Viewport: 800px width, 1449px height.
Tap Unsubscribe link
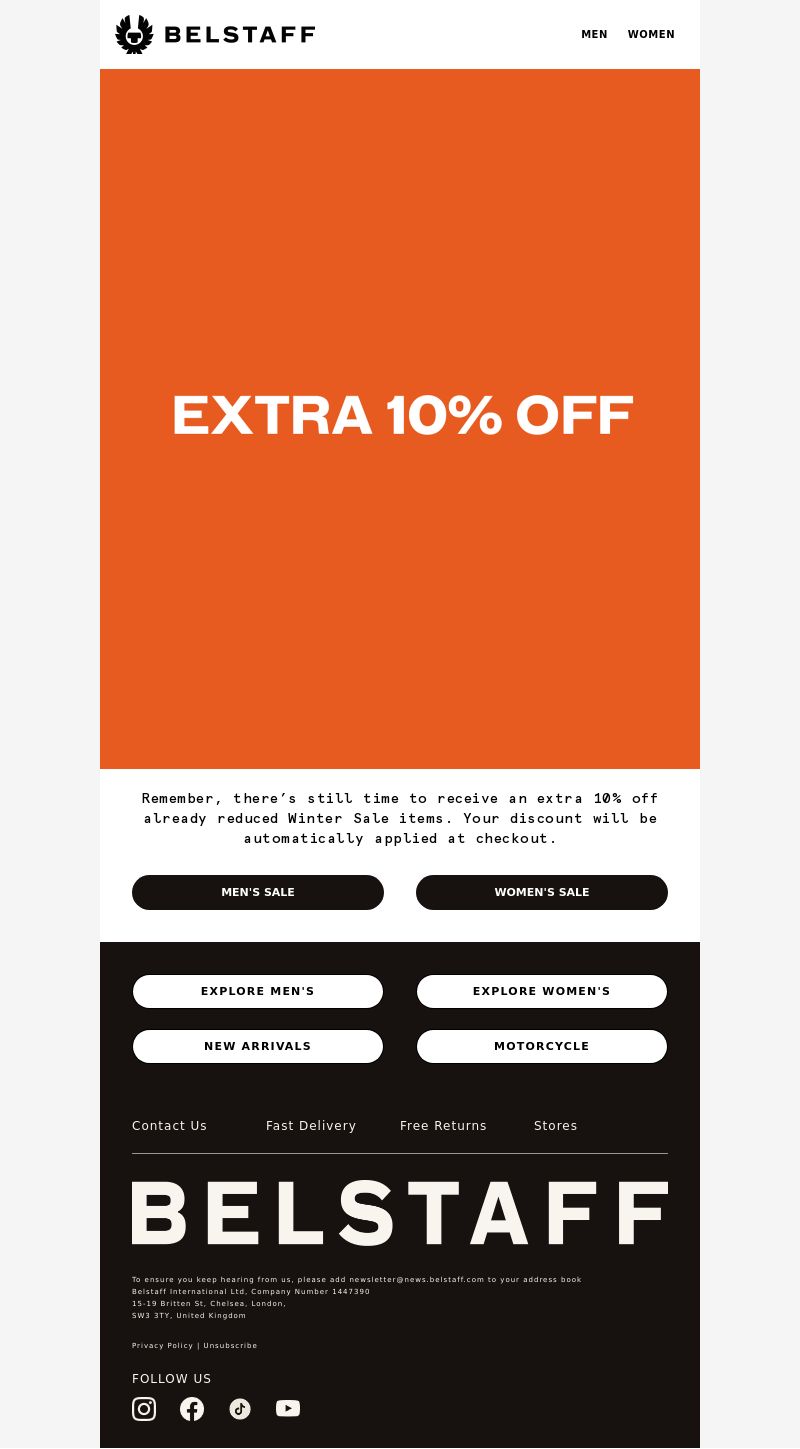230,1346
